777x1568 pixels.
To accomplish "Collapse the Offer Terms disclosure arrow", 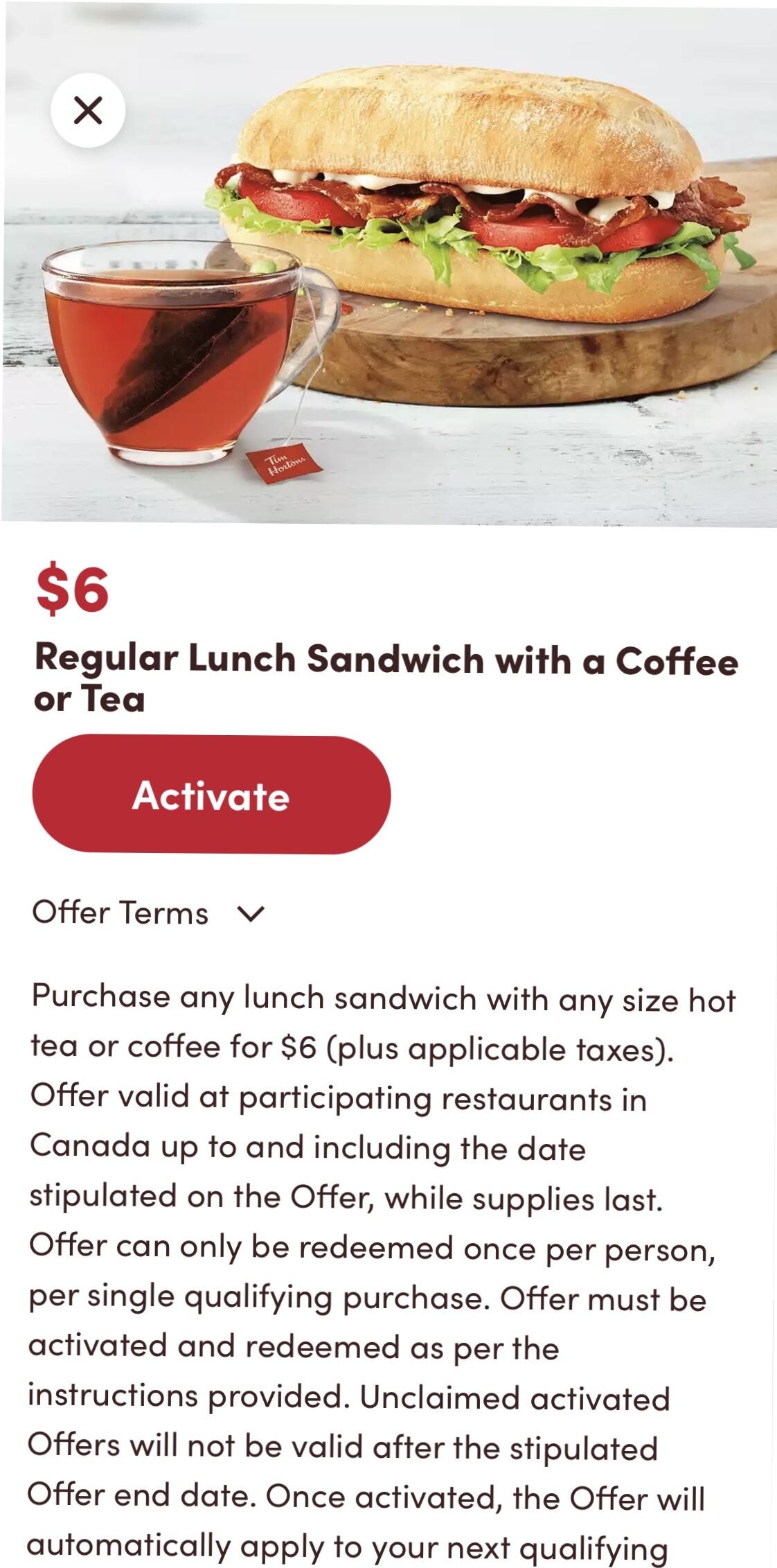I will pos(251,914).
